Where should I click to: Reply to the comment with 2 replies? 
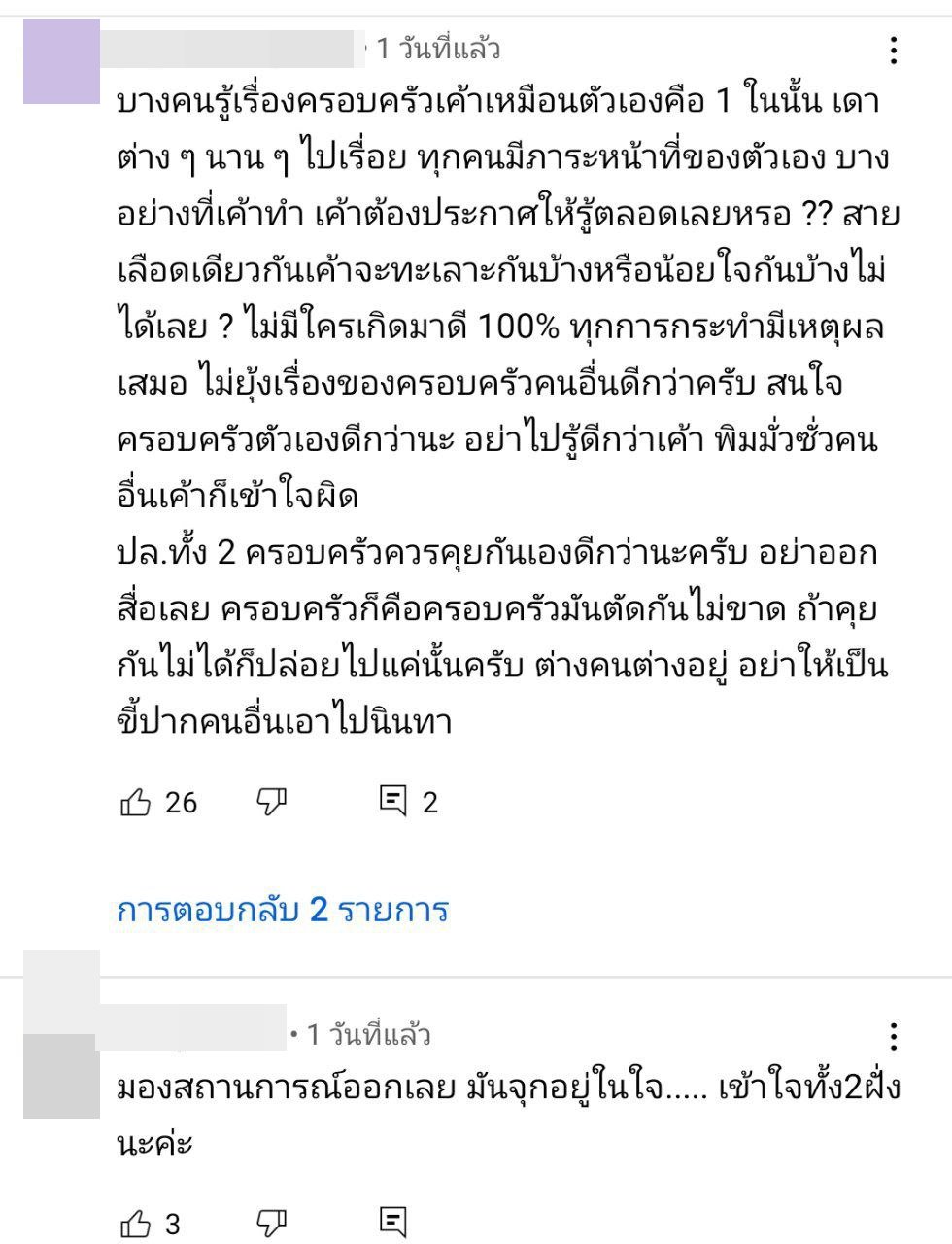392,803
